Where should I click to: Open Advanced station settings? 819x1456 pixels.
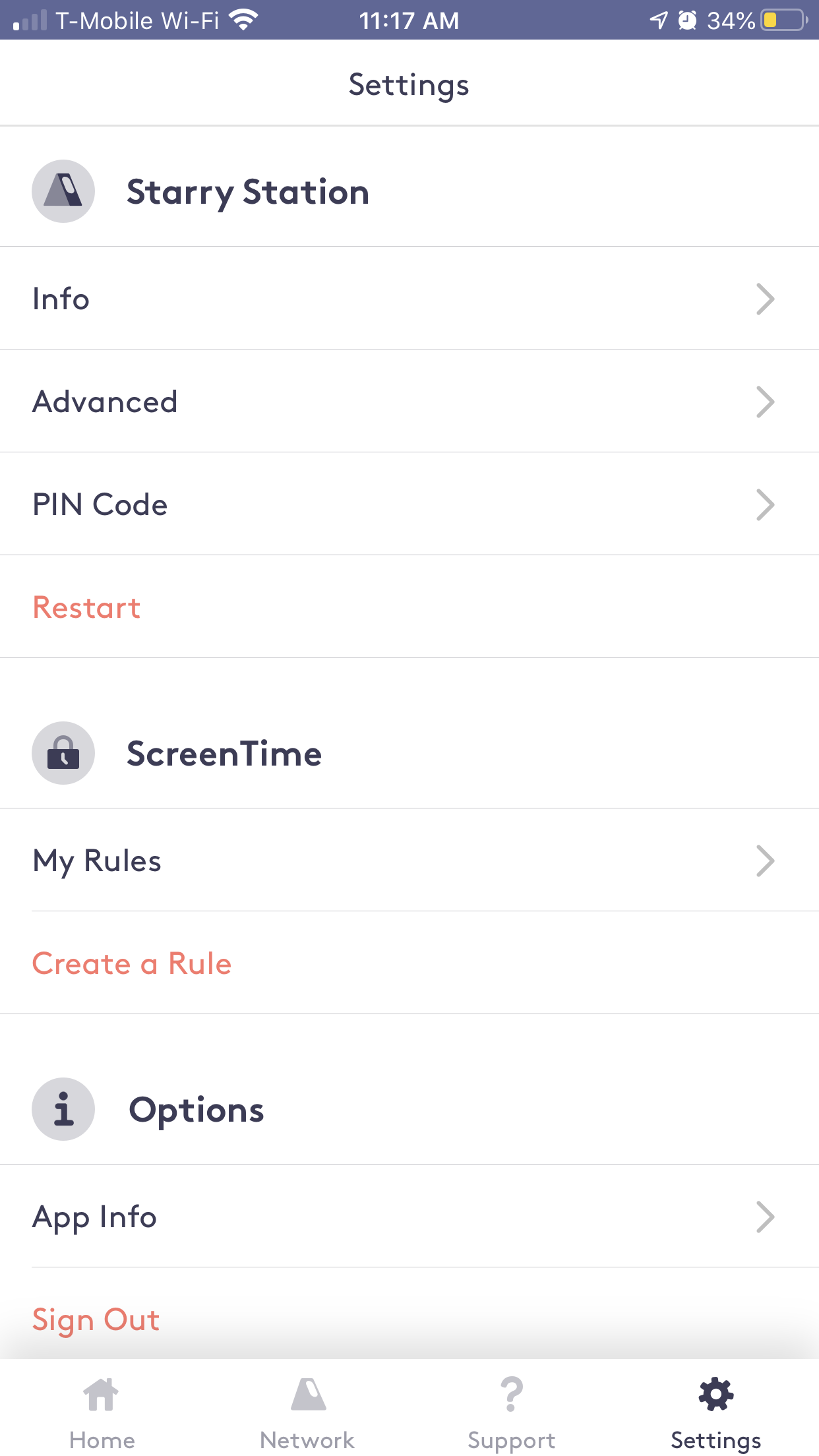pos(409,402)
